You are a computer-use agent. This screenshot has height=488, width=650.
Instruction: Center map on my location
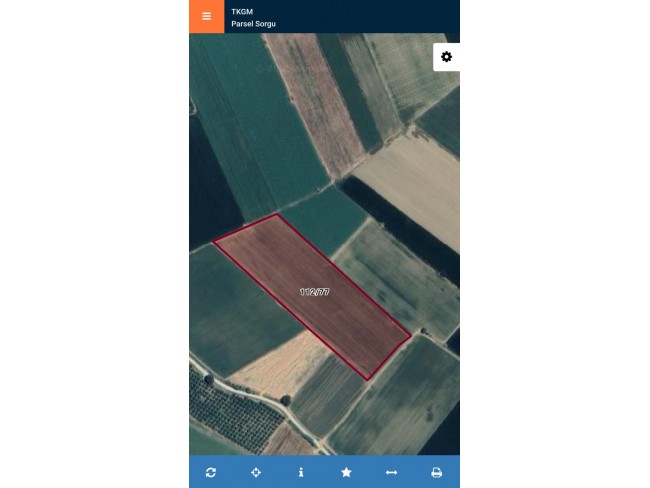pyautogui.click(x=256, y=472)
